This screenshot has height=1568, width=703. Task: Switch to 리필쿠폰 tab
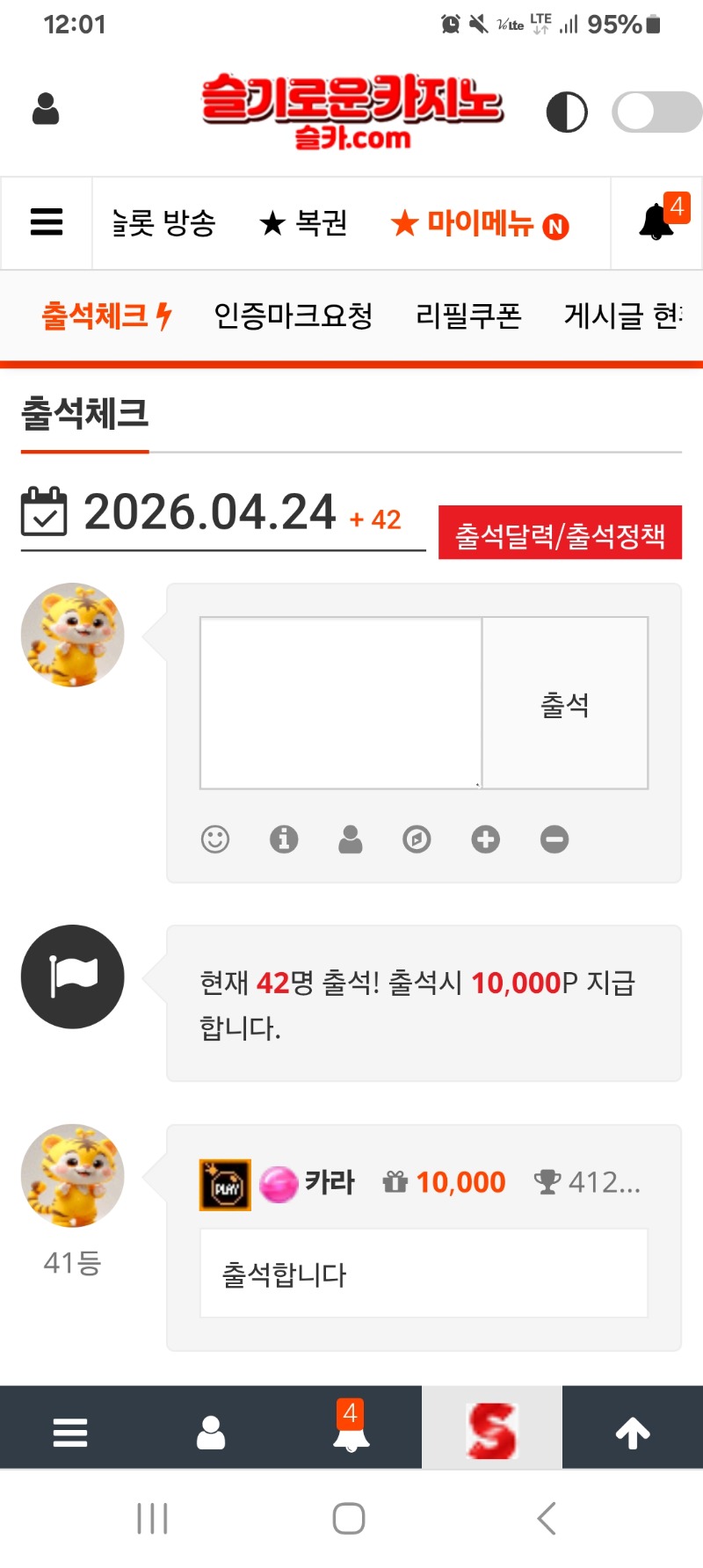(468, 316)
